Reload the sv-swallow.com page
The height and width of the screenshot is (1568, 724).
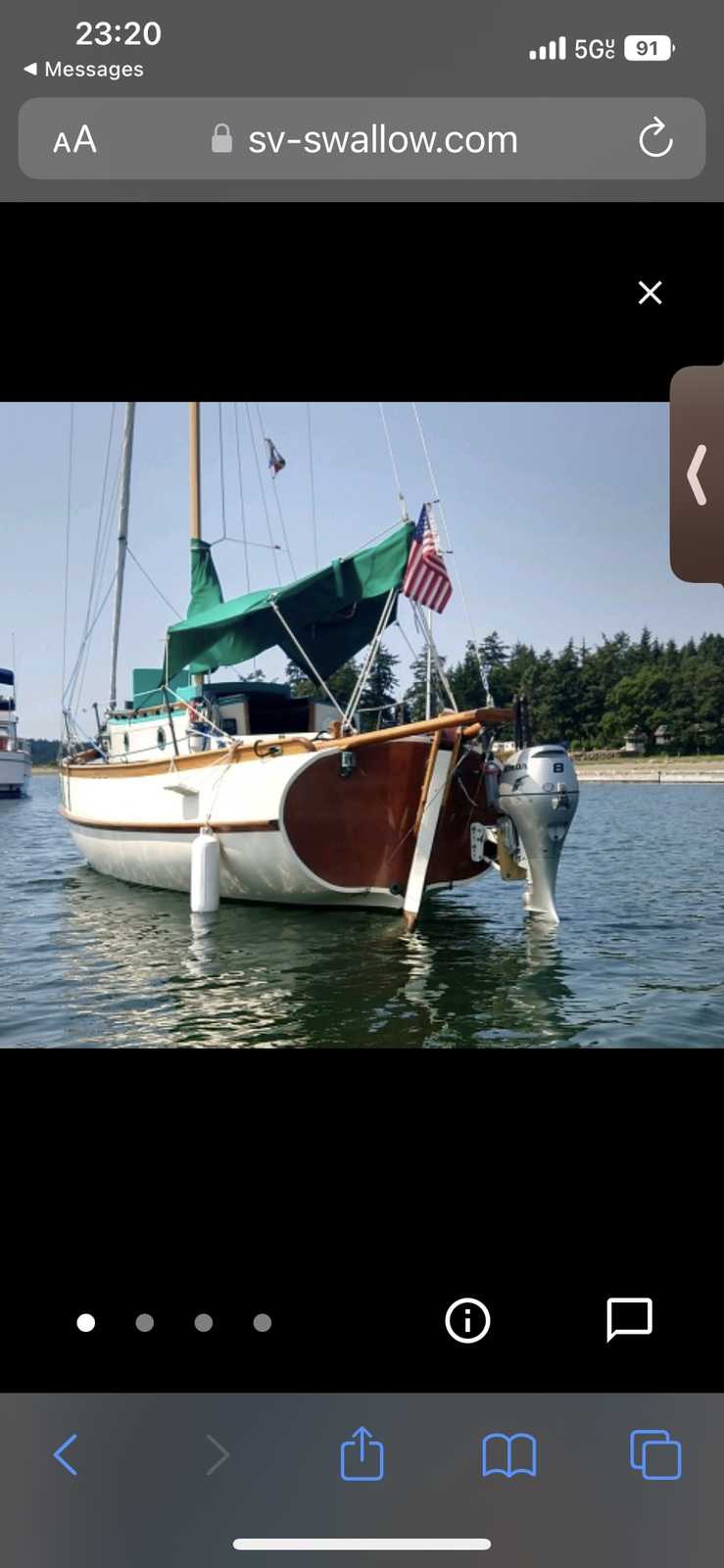point(655,138)
